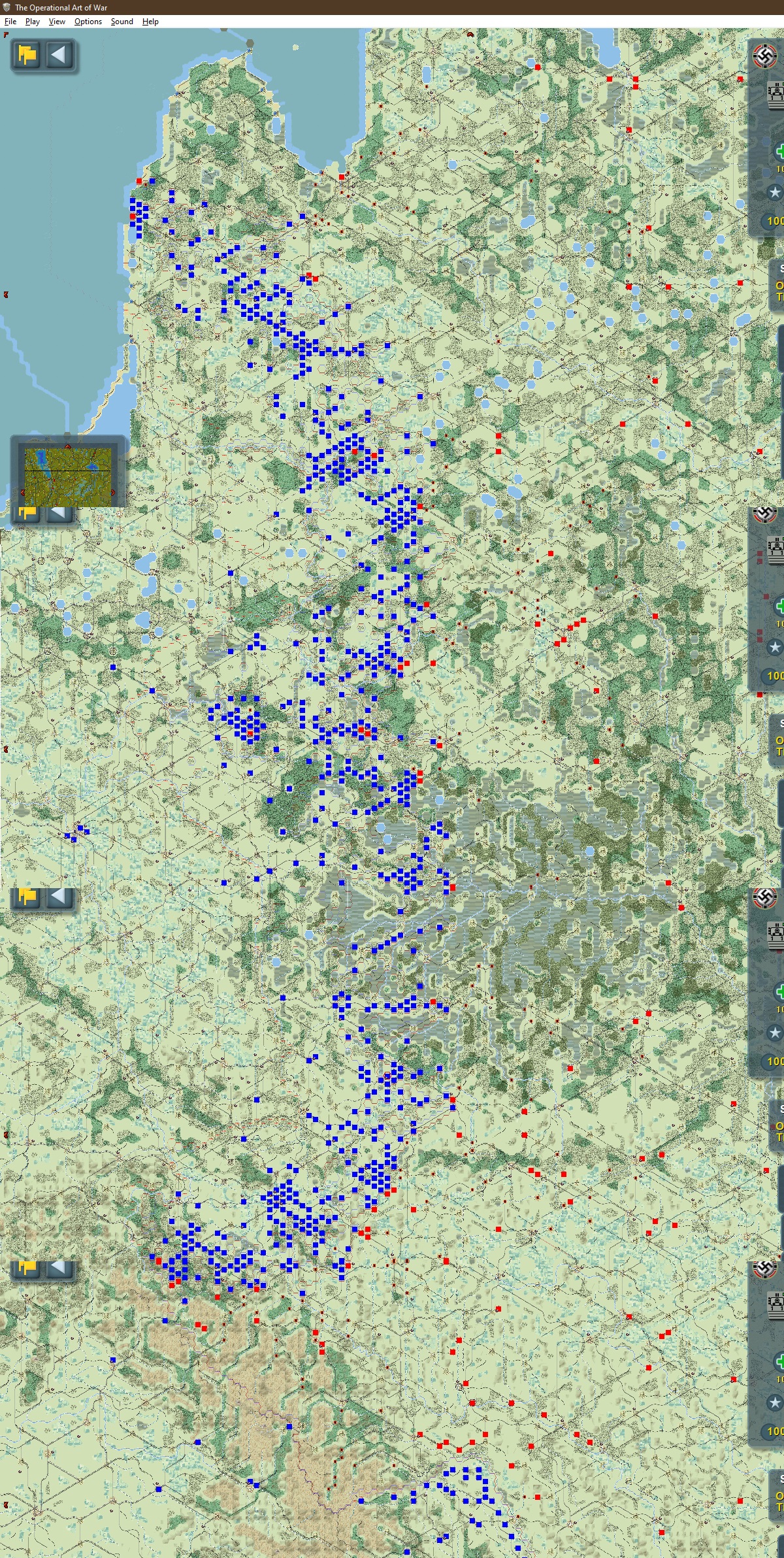The height and width of the screenshot is (1558, 784).
Task: Open the File menu
Action: 10,22
